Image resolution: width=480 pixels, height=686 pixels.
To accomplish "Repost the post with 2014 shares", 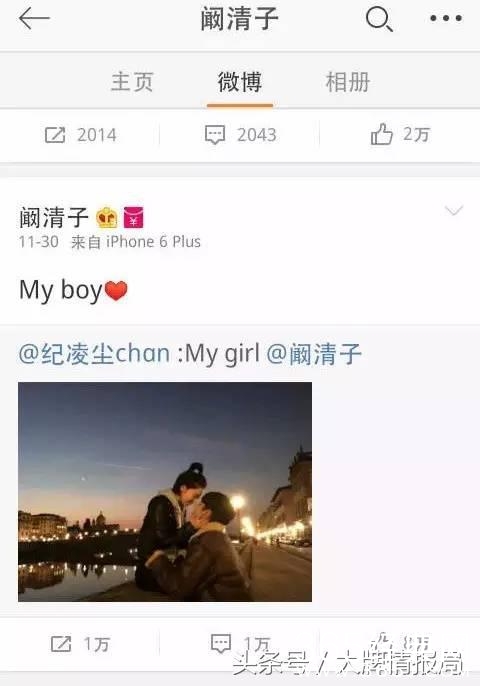I will (81, 135).
